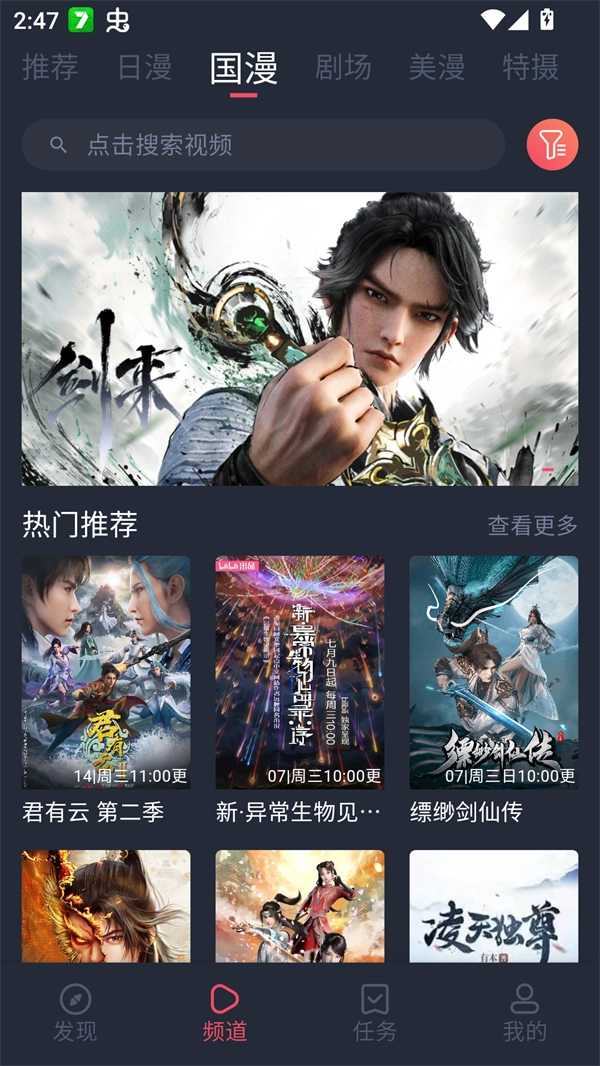Open the 凌天独尊 poster card

[x=493, y=905]
